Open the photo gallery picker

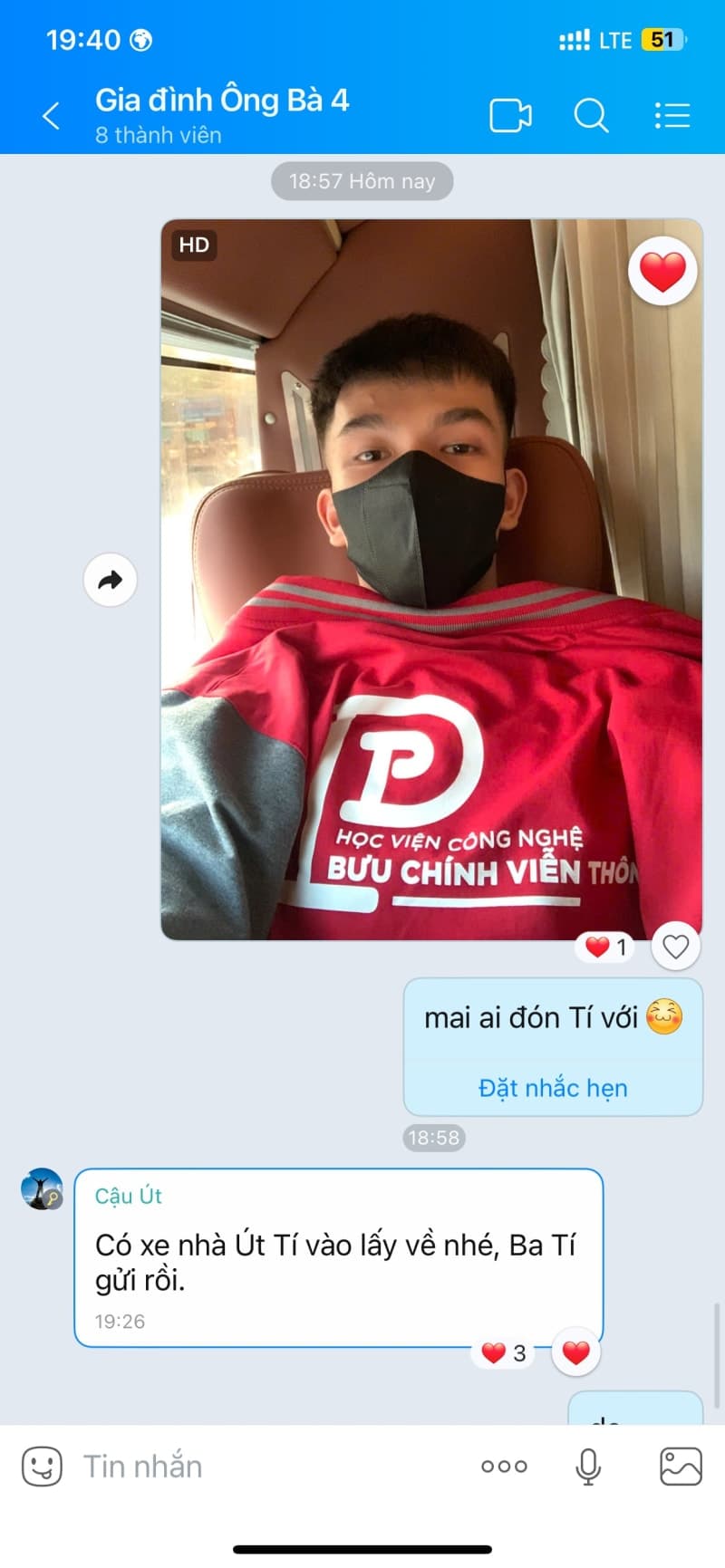pyautogui.click(x=680, y=1466)
